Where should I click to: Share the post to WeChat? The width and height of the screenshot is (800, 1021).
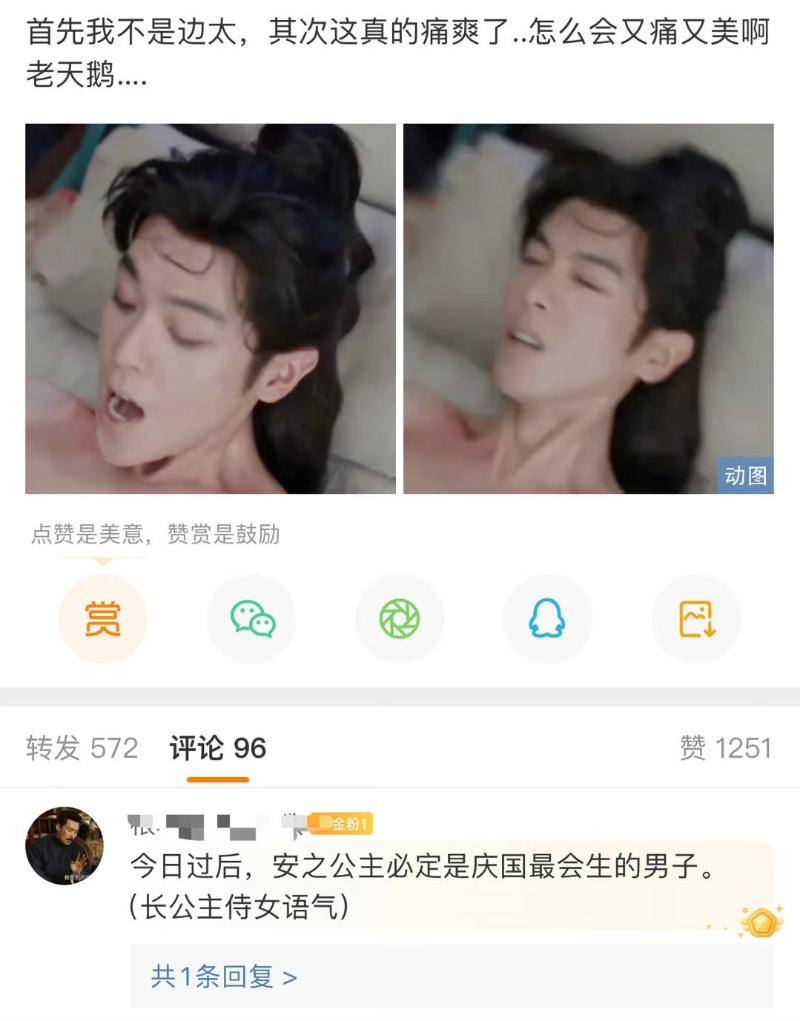click(252, 619)
